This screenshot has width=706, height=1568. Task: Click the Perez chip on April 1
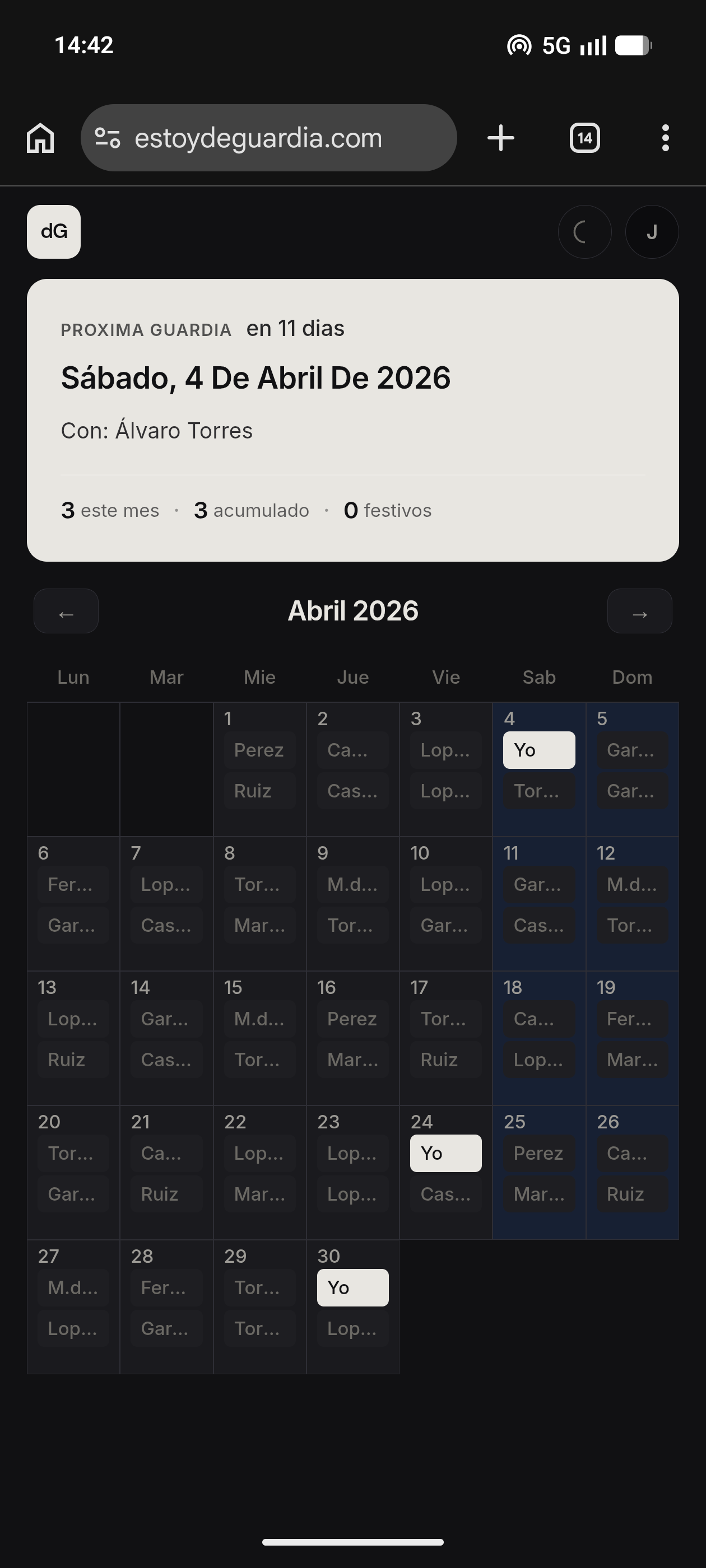tap(258, 749)
